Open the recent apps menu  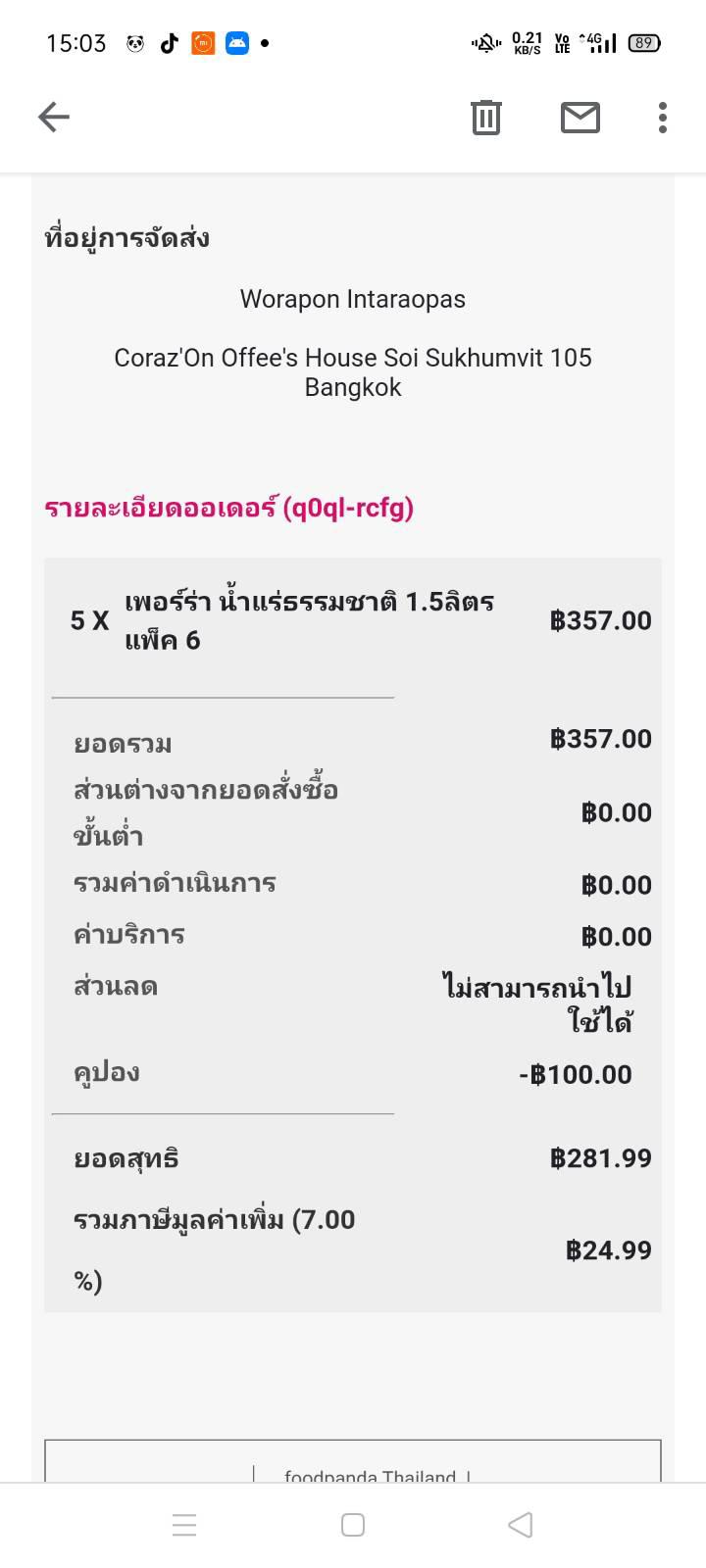[184, 1525]
